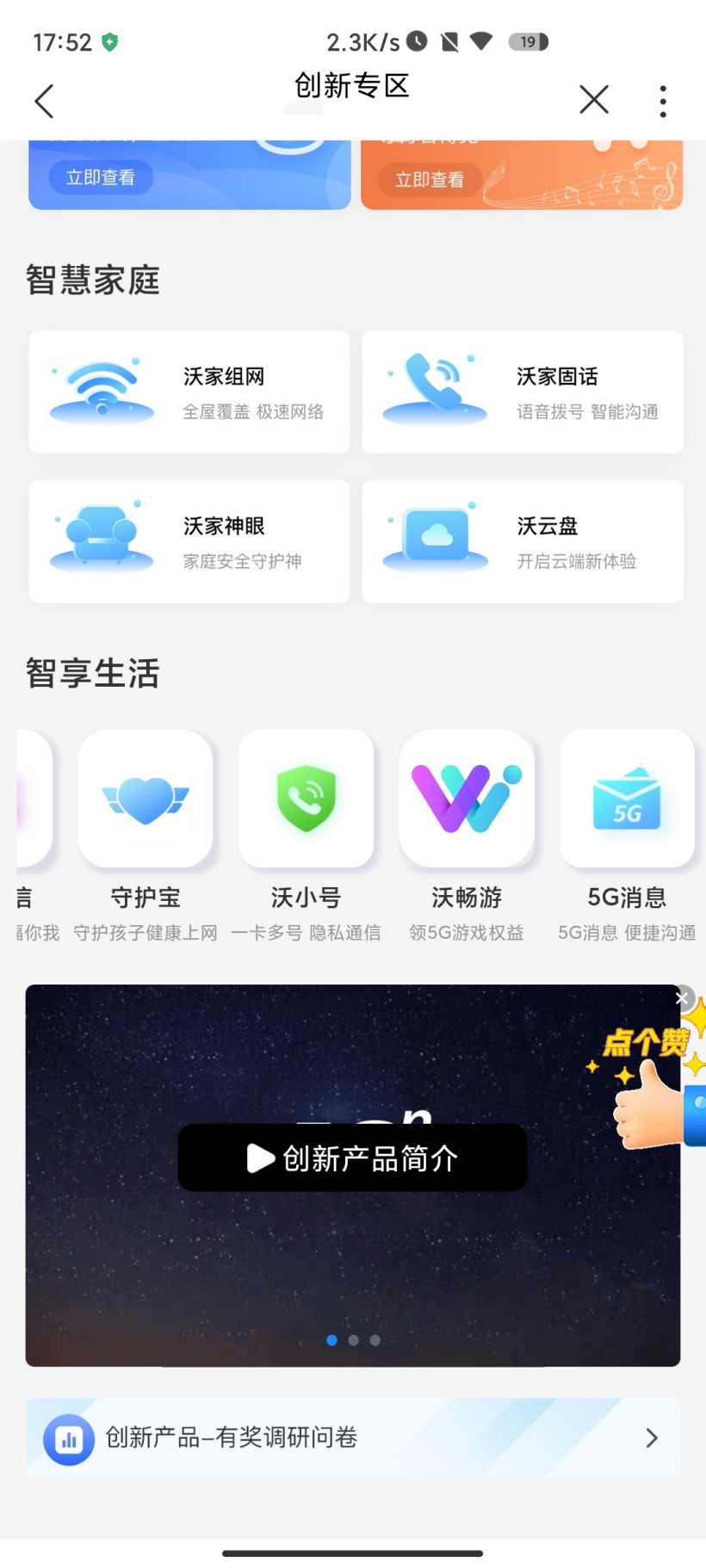The image size is (706, 1568).
Task: Open the 5G消息 item
Action: tap(627, 799)
